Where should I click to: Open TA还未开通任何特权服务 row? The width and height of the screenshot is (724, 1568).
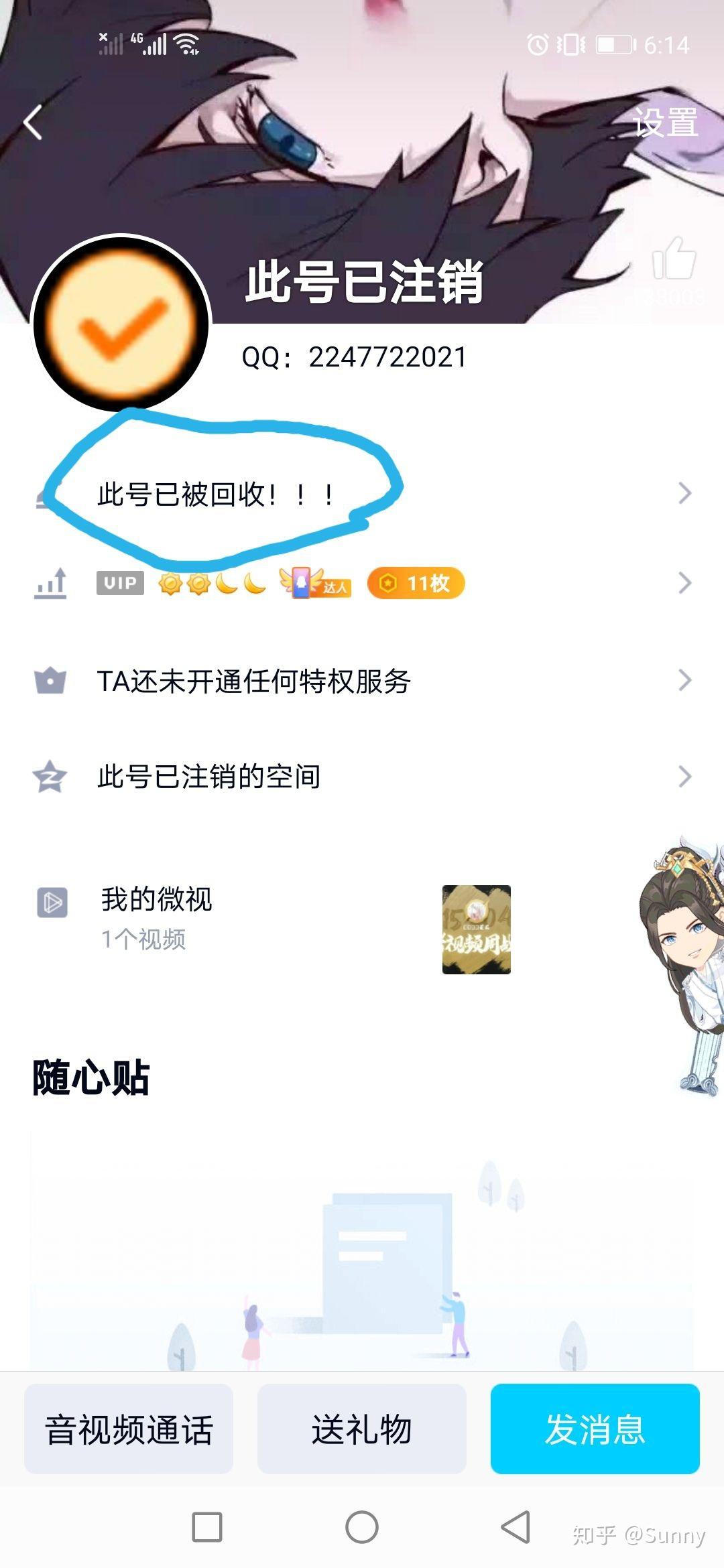coord(362,681)
